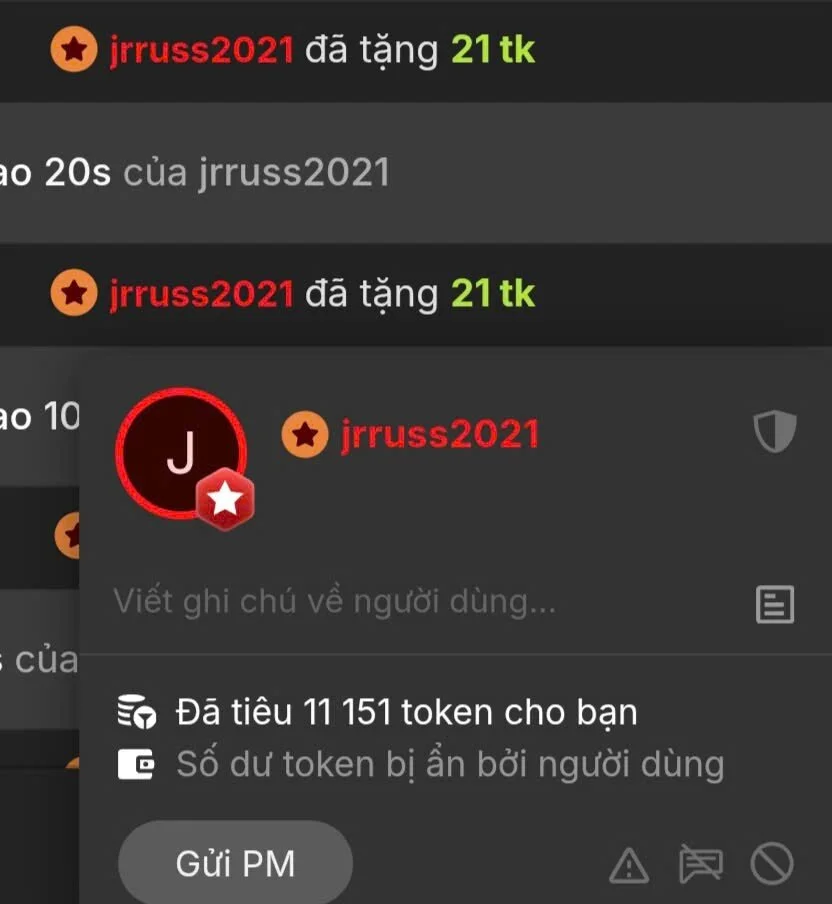Block the user with the ban icon
Viewport: 832px width, 904px height.
tap(771, 865)
